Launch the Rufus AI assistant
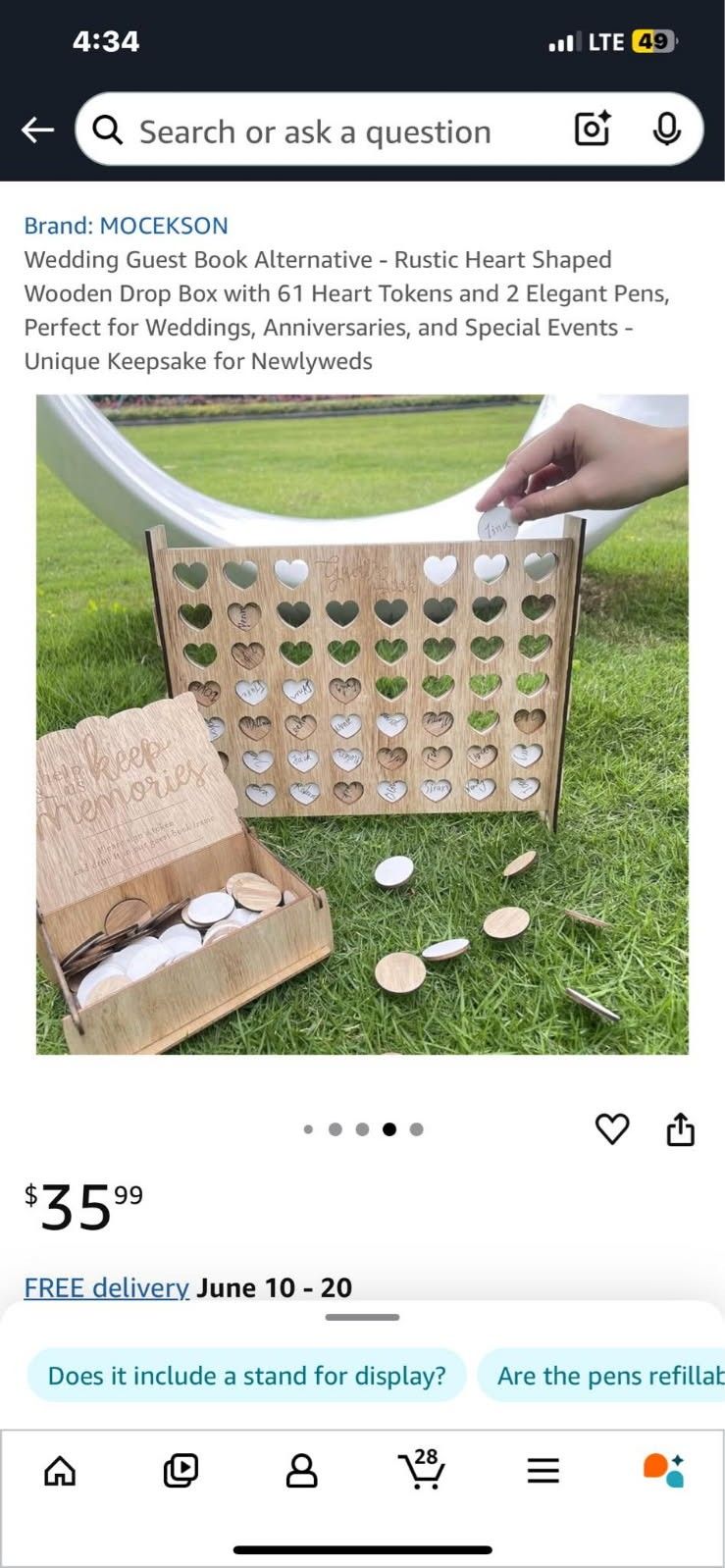 (x=663, y=1470)
